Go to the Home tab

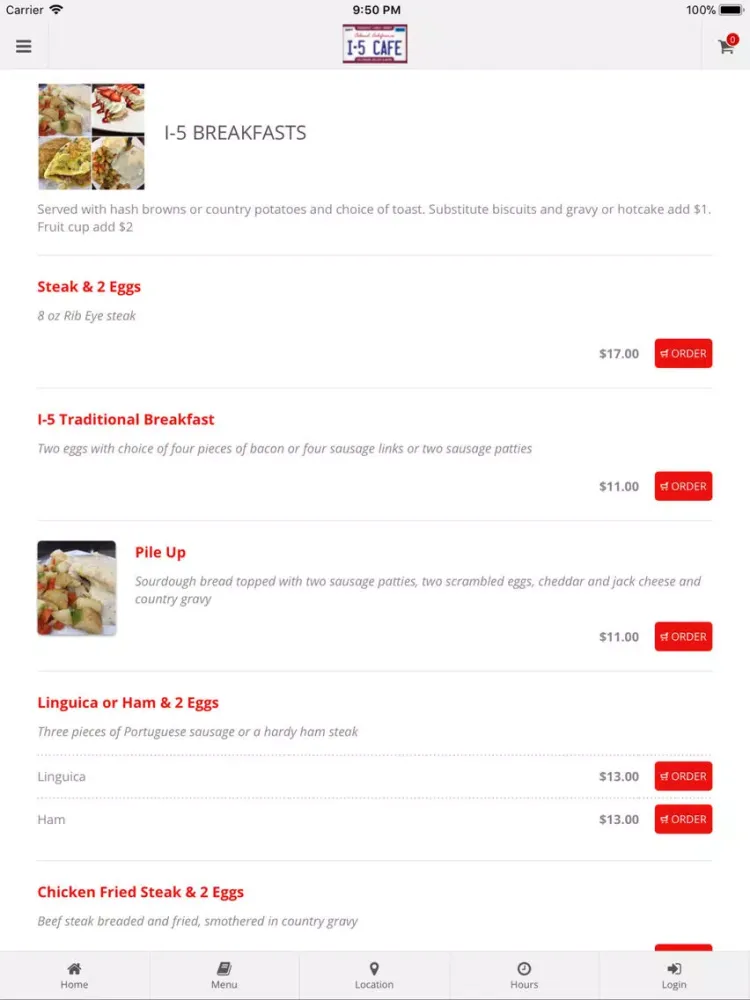point(74,975)
